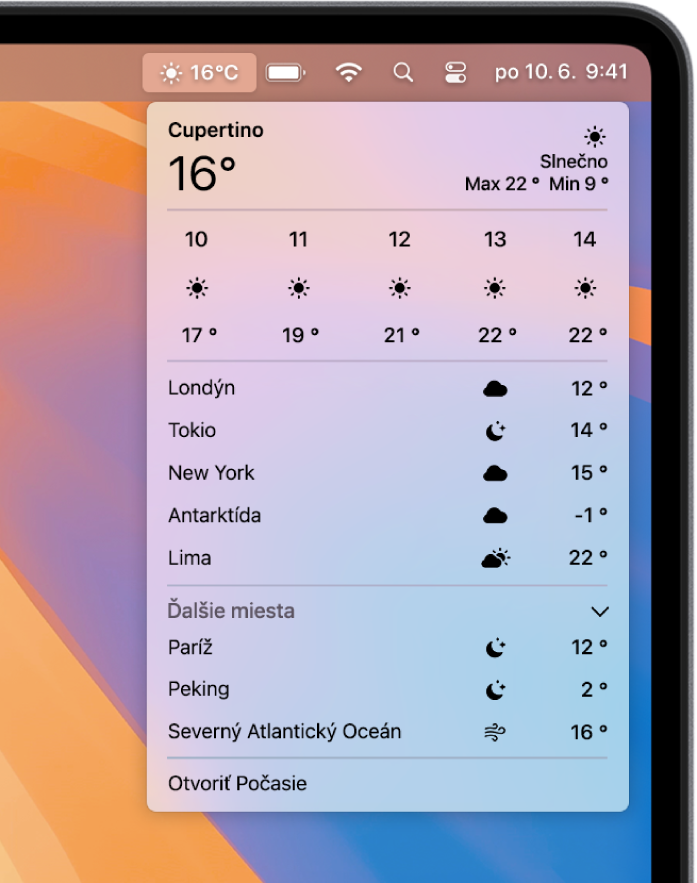The height and width of the screenshot is (883, 697).
Task: Open the Antarktída row
Action: coord(387,515)
